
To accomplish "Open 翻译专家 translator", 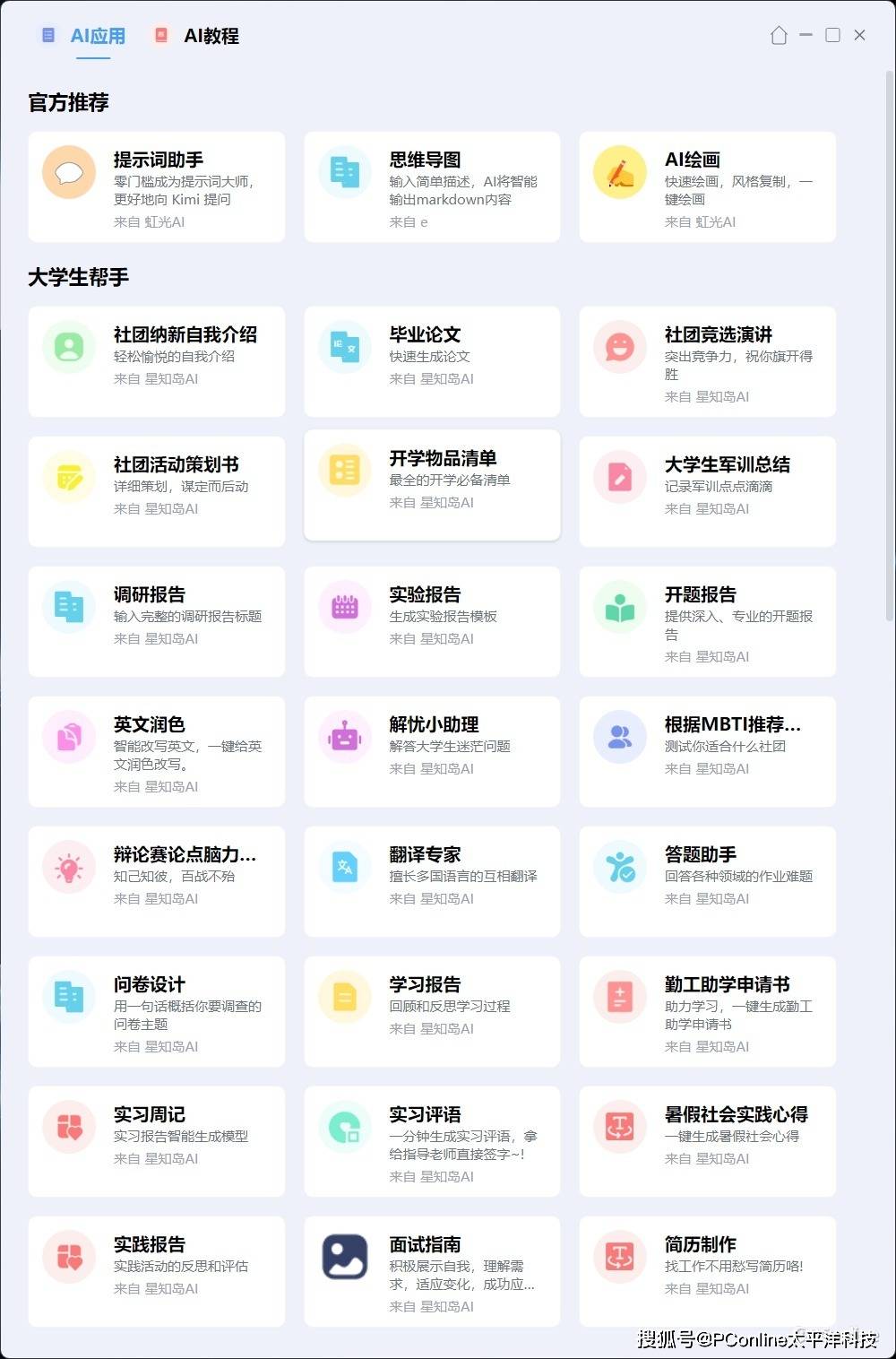I will pos(432,881).
